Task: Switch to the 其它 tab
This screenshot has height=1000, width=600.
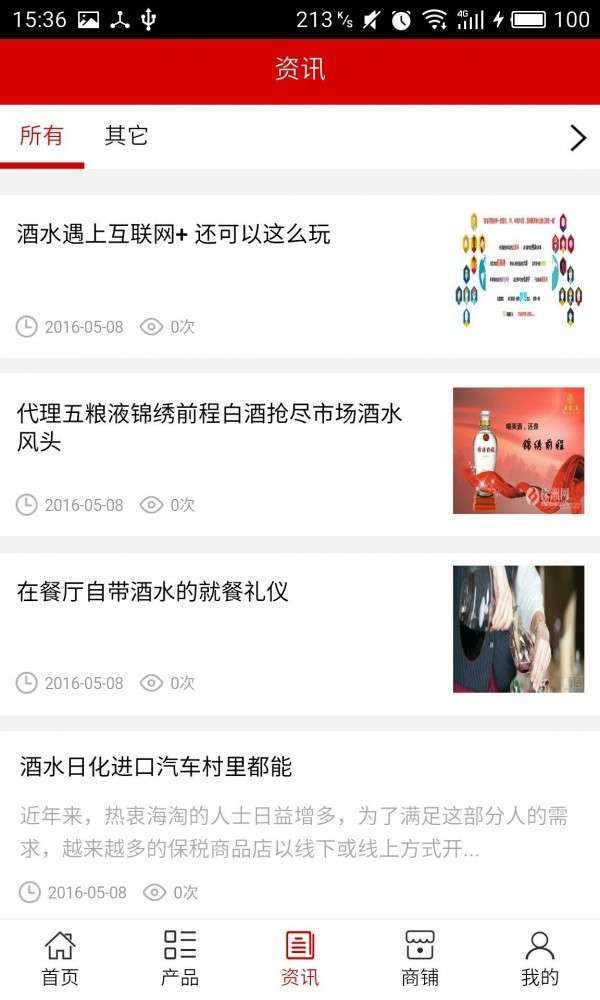Action: pos(127,136)
